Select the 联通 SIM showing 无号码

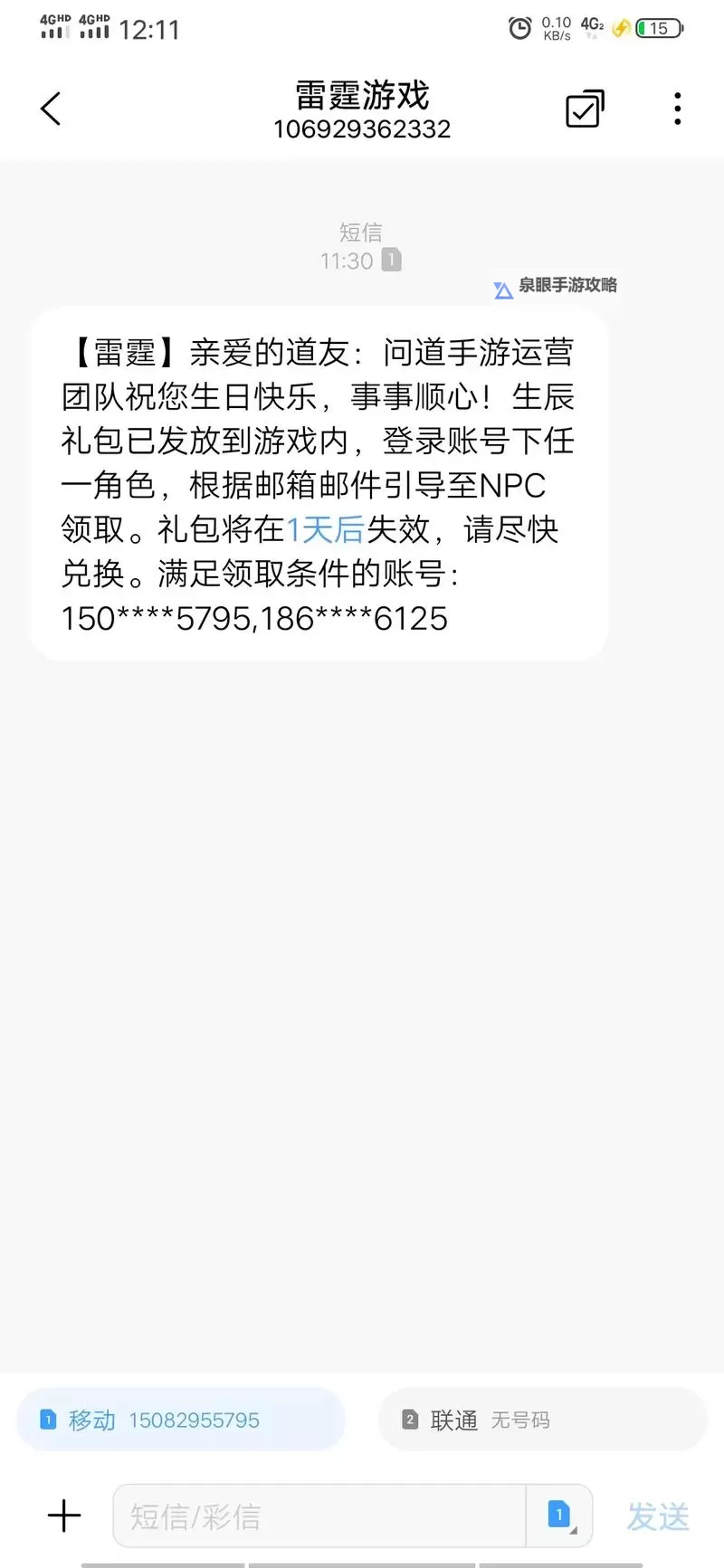[541, 1420]
